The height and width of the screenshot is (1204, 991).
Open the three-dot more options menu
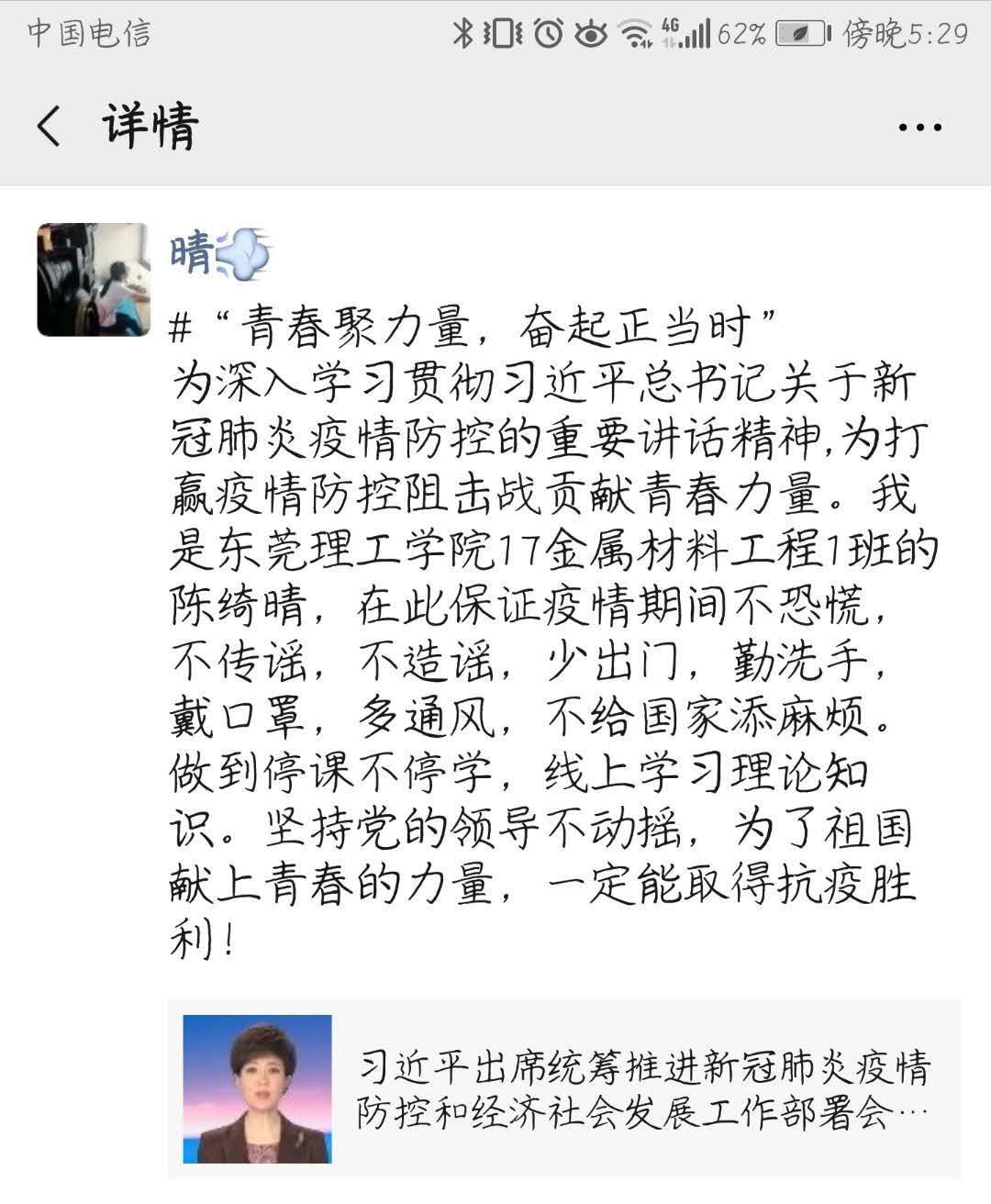click(x=919, y=128)
